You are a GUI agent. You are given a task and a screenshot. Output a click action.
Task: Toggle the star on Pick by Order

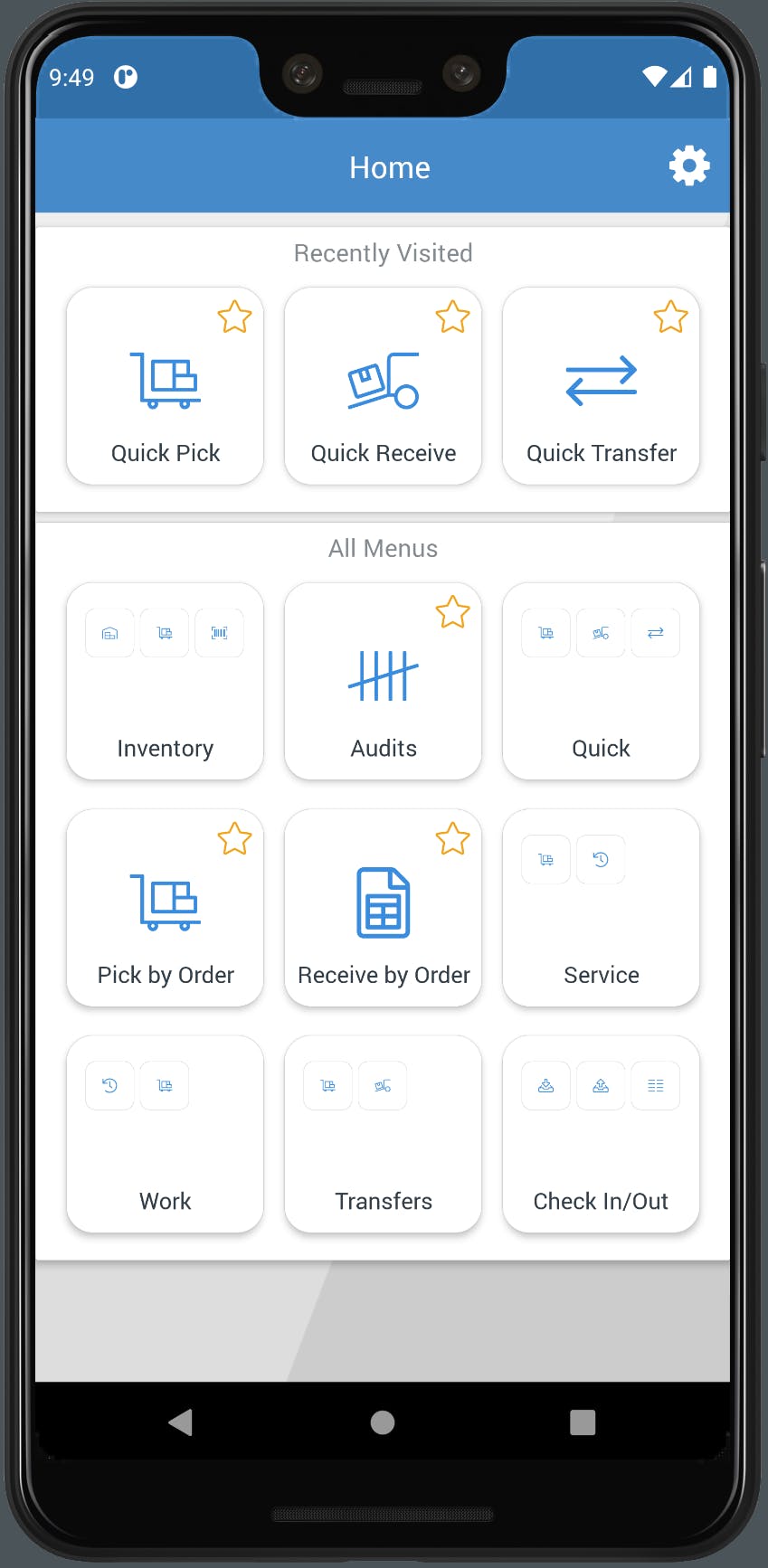[234, 839]
